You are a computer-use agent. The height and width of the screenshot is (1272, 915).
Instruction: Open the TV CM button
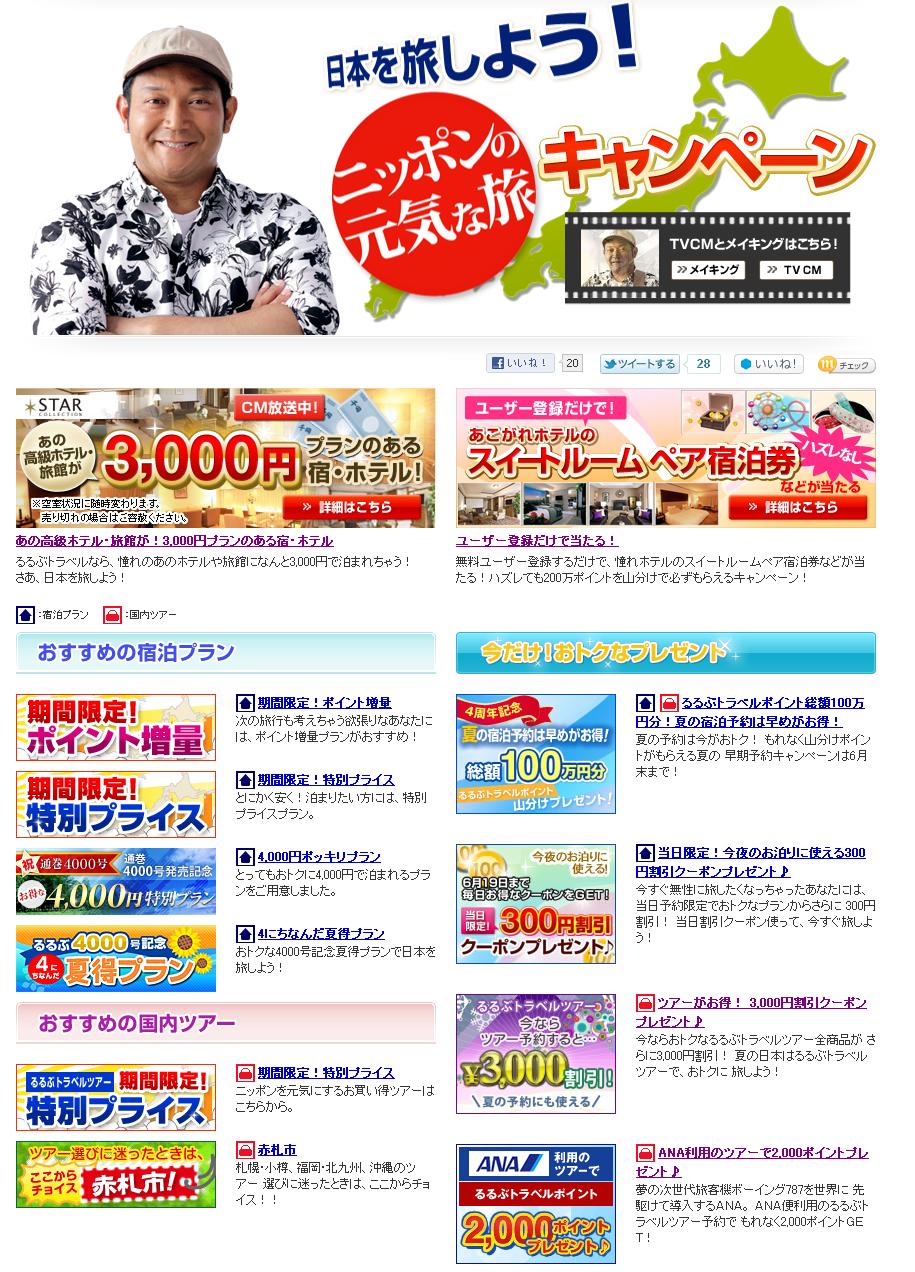coord(796,270)
